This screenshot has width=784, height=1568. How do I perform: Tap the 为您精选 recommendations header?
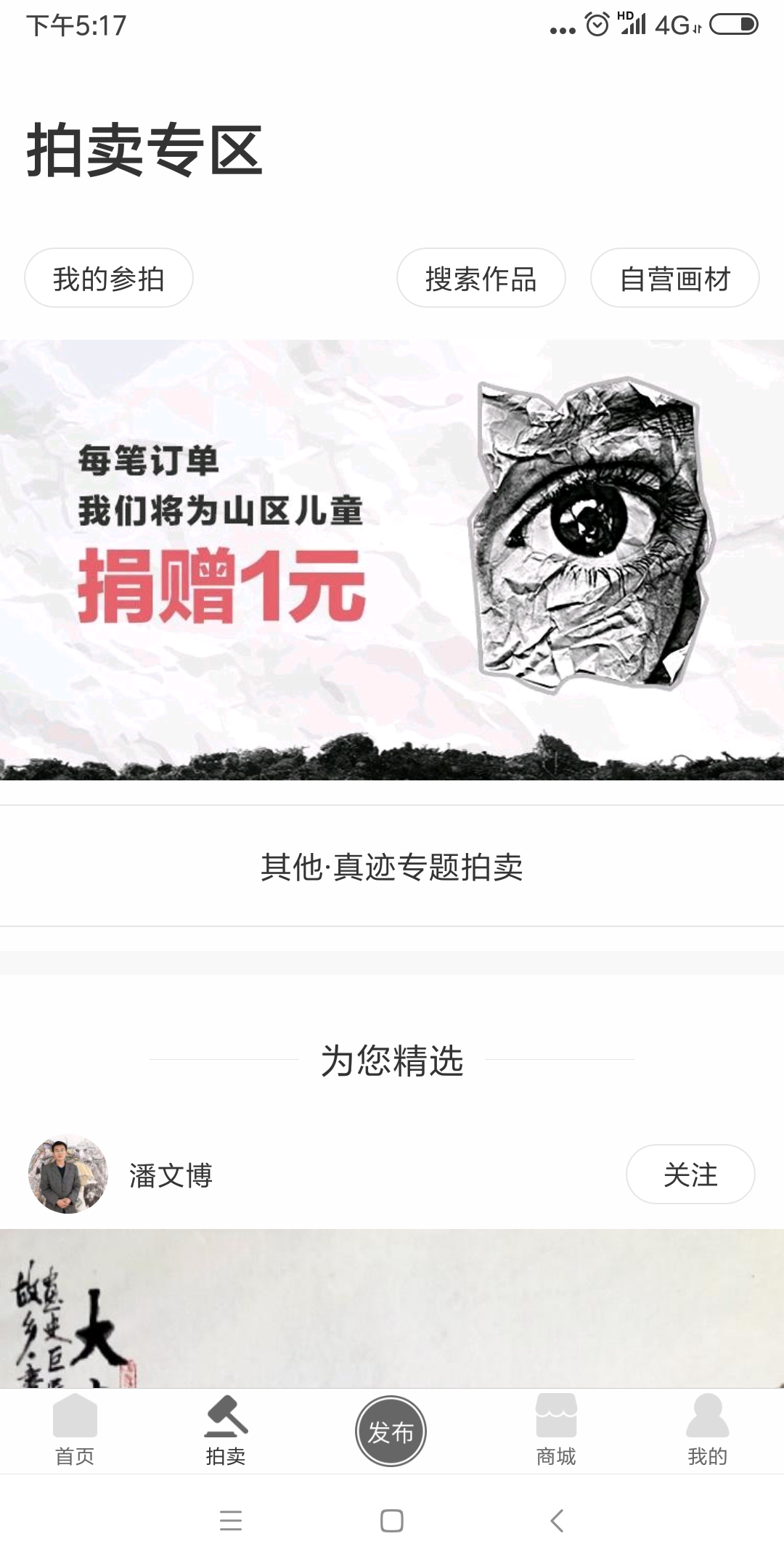pos(392,1061)
